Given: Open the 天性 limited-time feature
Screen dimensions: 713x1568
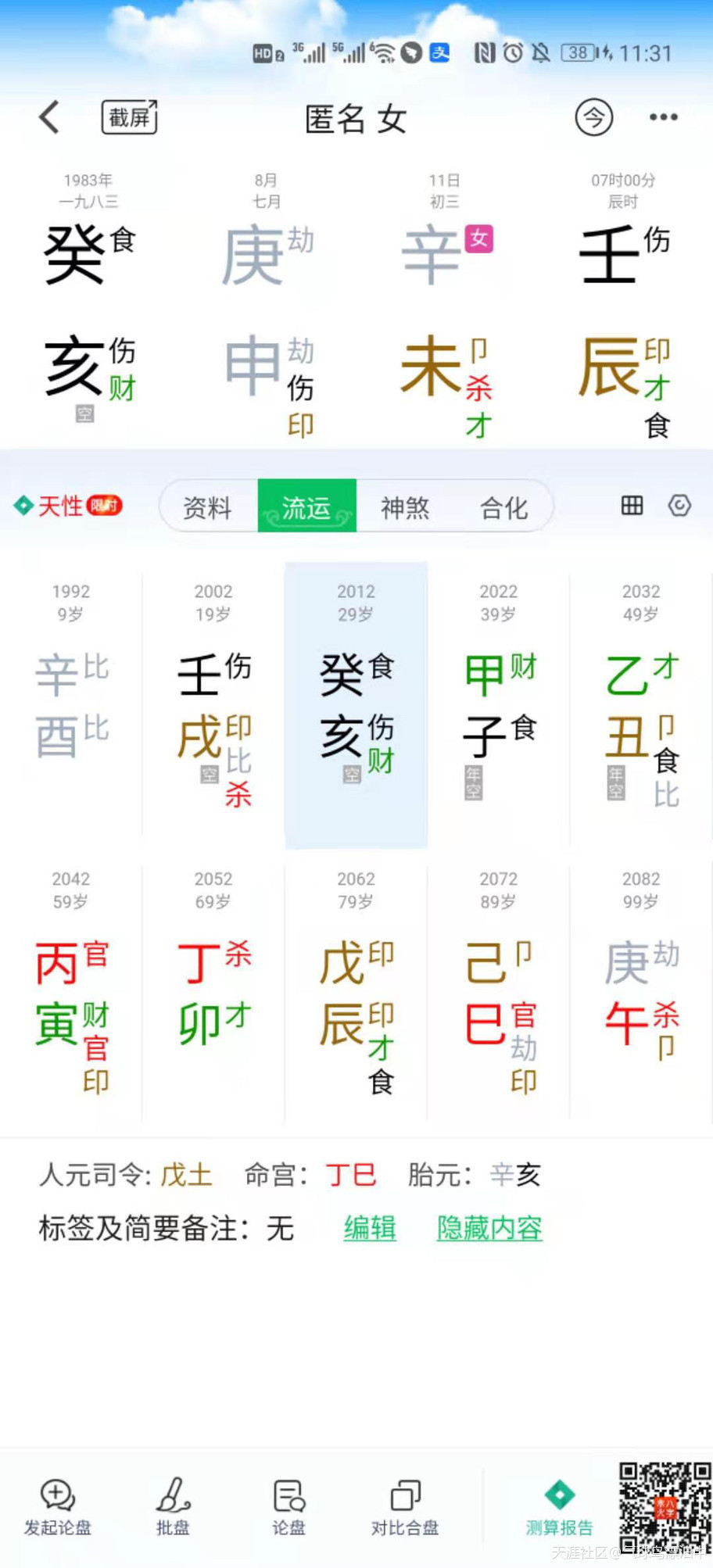Looking at the screenshot, I should pyautogui.click(x=68, y=506).
